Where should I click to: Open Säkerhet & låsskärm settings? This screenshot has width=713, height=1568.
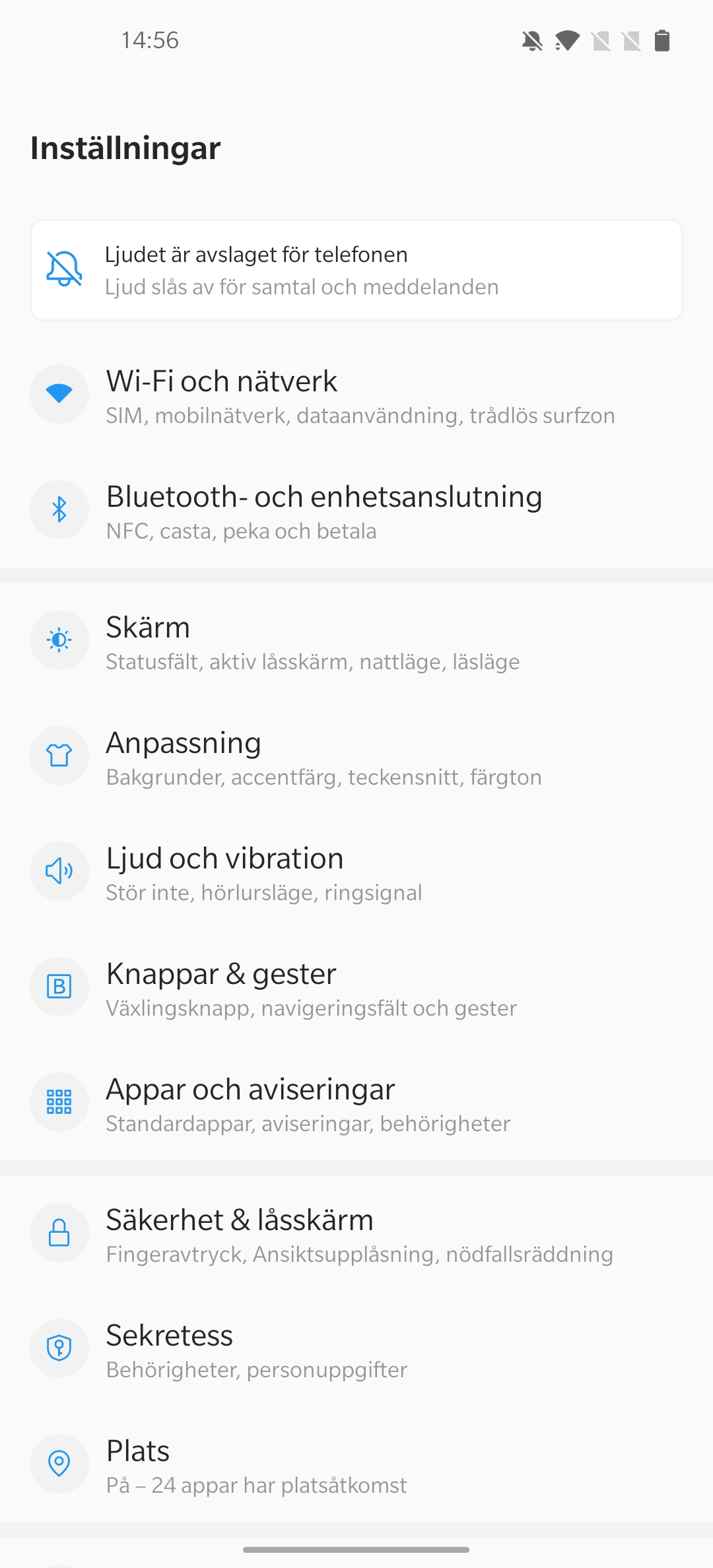[x=356, y=1233]
